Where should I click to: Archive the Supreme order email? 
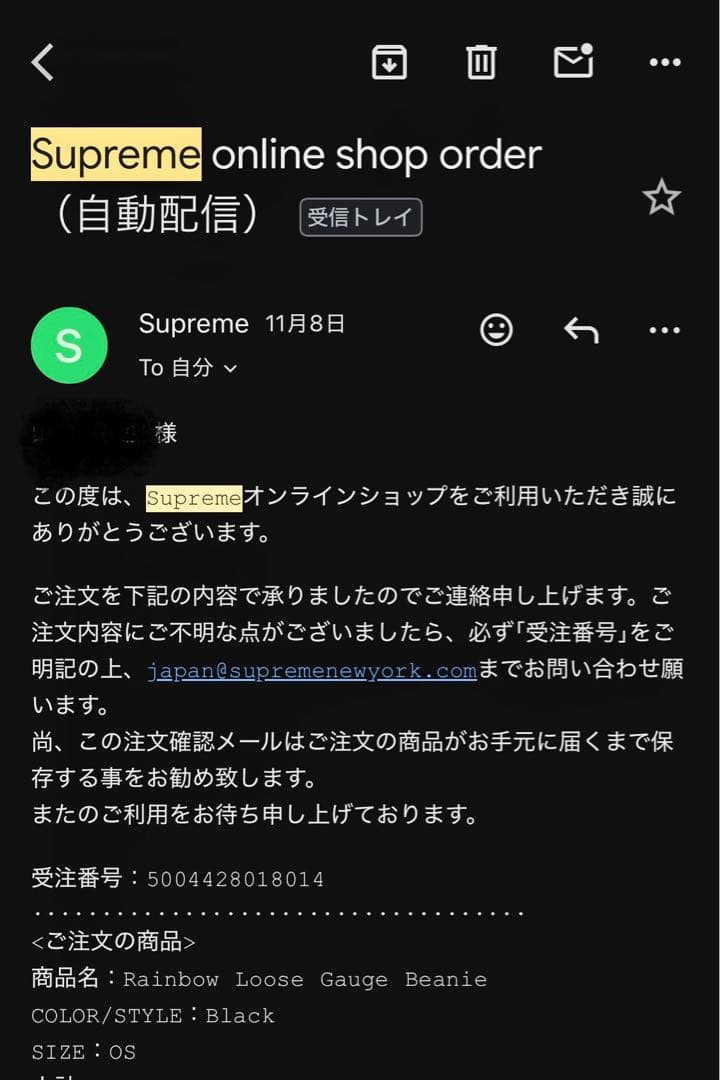pyautogui.click(x=389, y=62)
